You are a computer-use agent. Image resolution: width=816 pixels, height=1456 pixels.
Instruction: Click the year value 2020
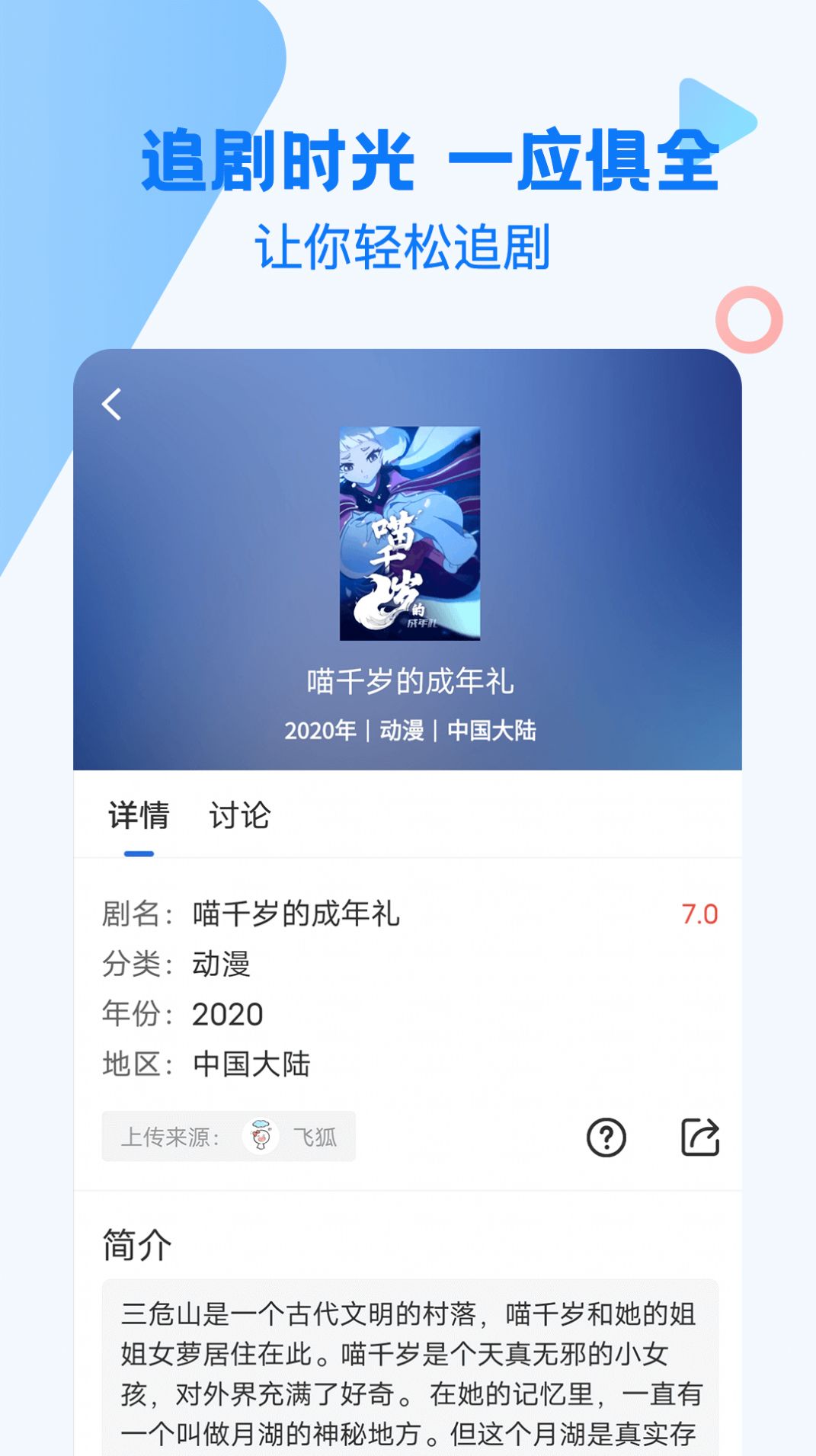[227, 1015]
